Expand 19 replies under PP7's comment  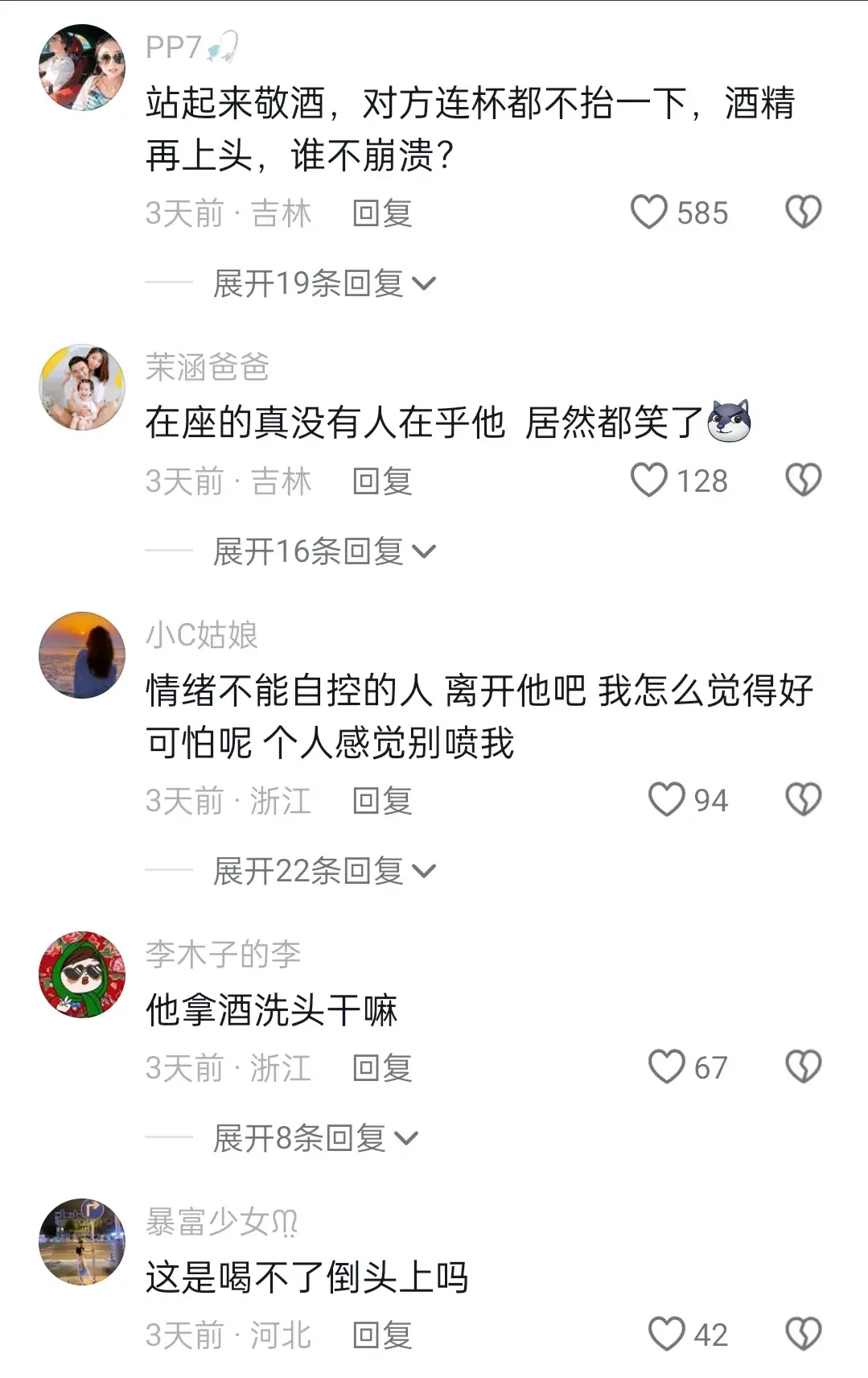(323, 283)
